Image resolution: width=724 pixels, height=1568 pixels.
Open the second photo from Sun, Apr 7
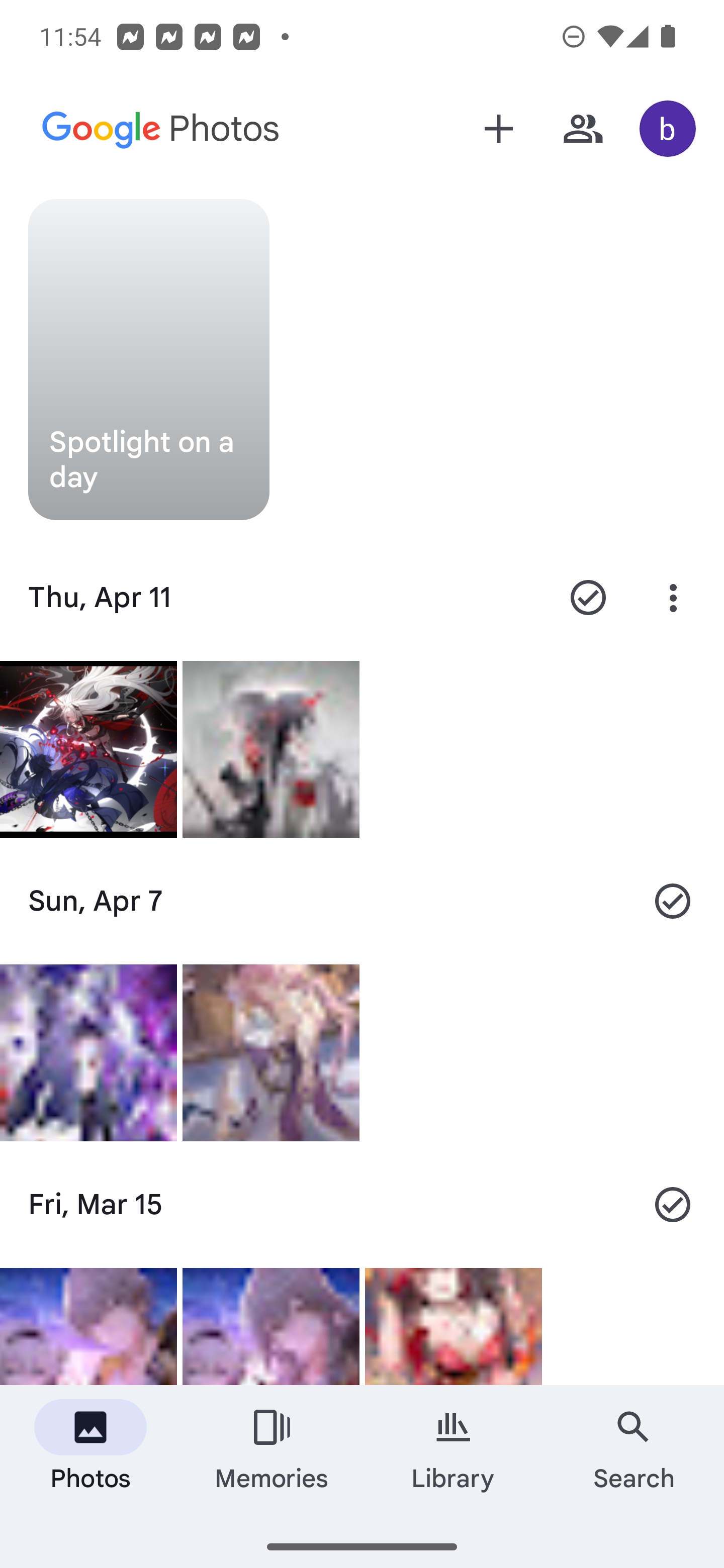271,1052
